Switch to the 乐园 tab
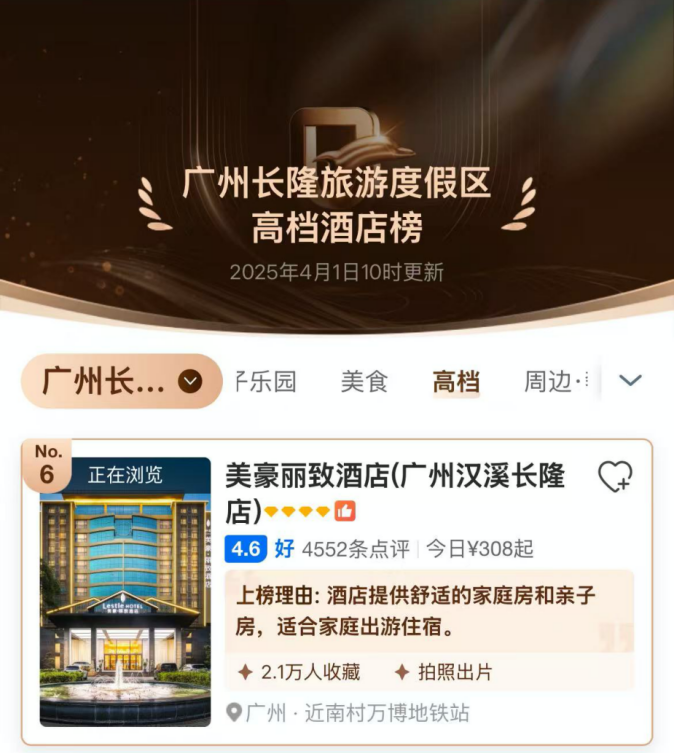676x753 pixels. pyautogui.click(x=267, y=381)
